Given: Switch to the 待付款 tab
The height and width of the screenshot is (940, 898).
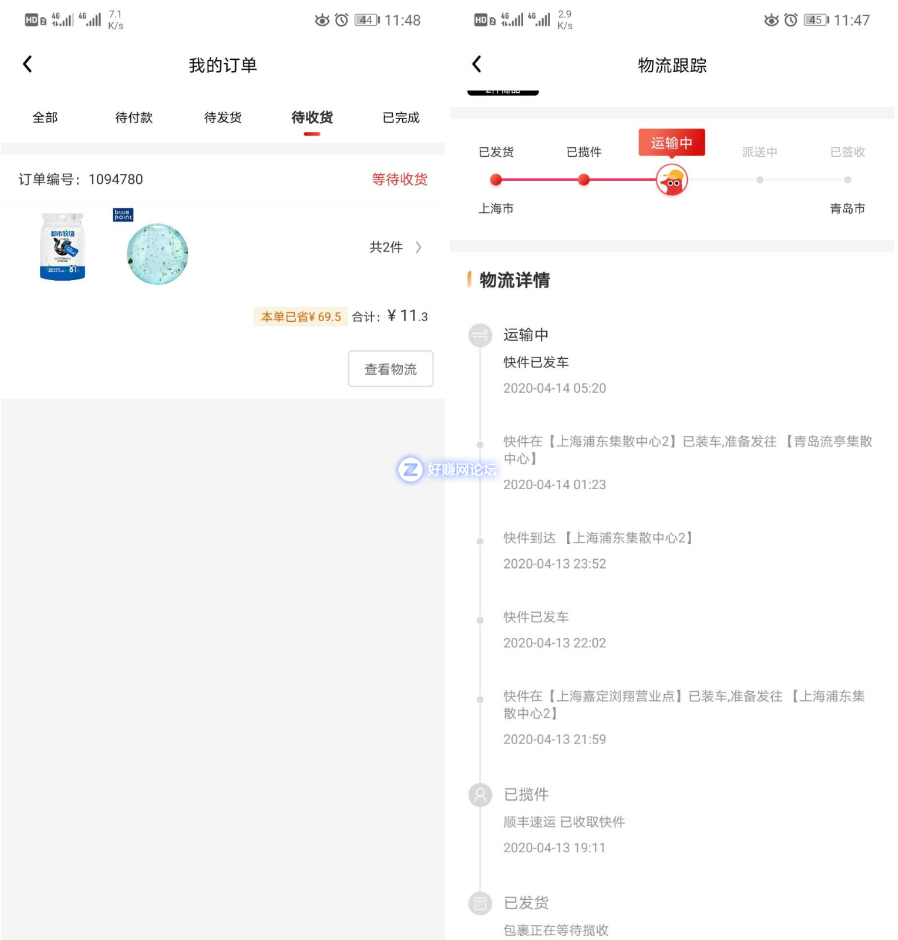Looking at the screenshot, I should coord(134,118).
